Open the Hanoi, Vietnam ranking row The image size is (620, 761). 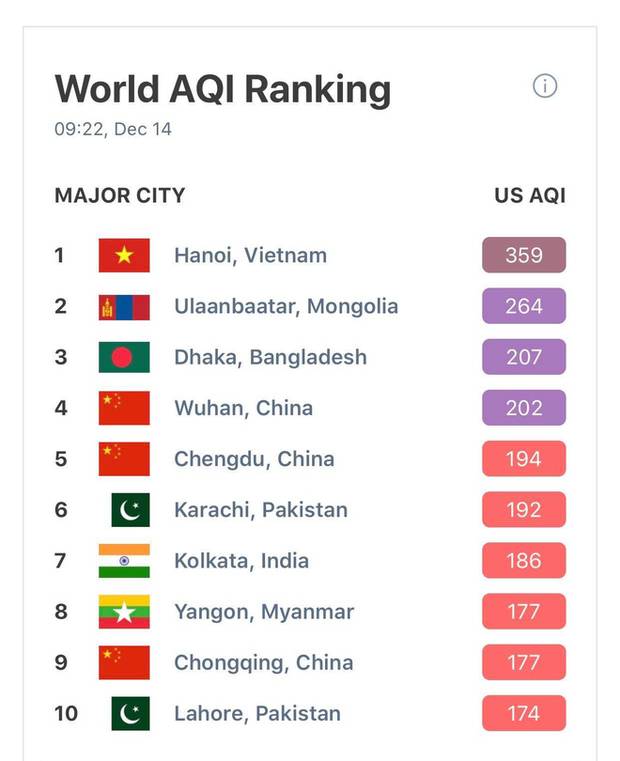coord(250,255)
